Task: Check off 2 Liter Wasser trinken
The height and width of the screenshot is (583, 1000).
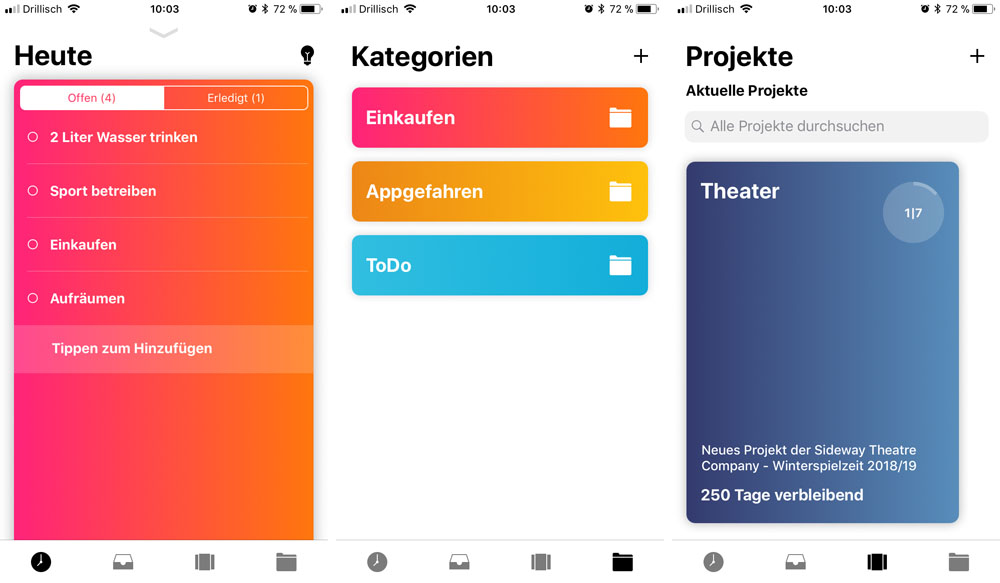Action: [33, 137]
